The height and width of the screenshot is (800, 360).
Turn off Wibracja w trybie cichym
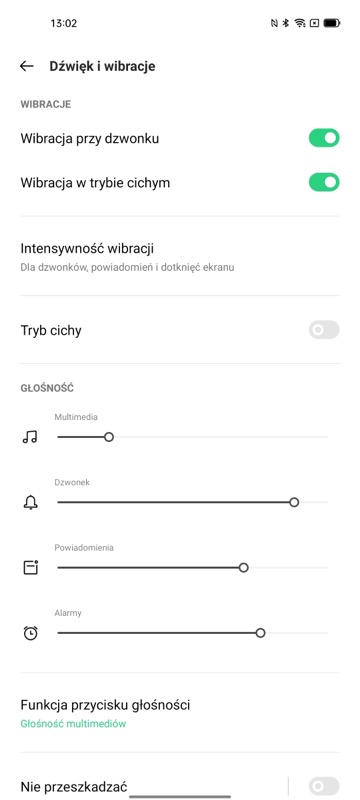point(324,182)
